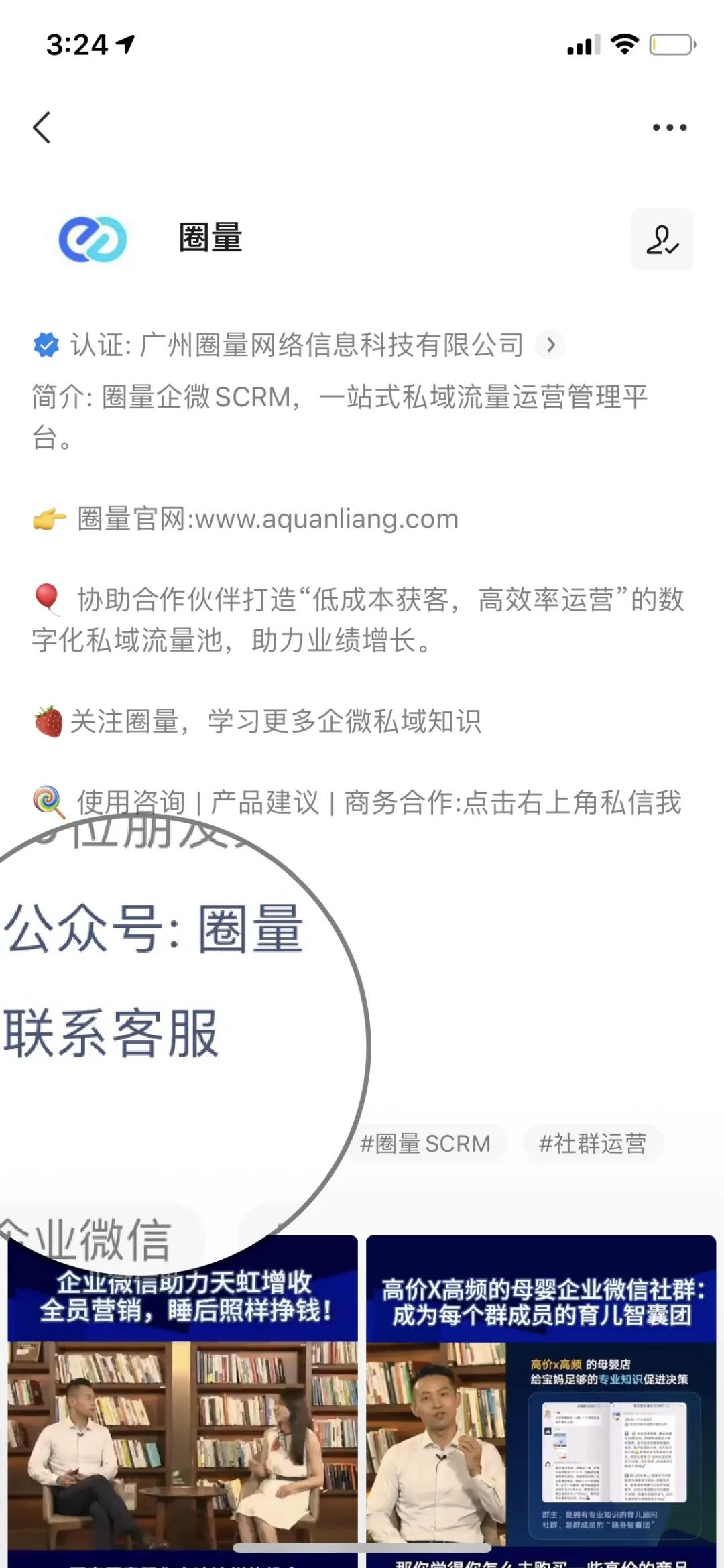
Task: Open the 公众号: 圈量 link
Action: point(154,929)
